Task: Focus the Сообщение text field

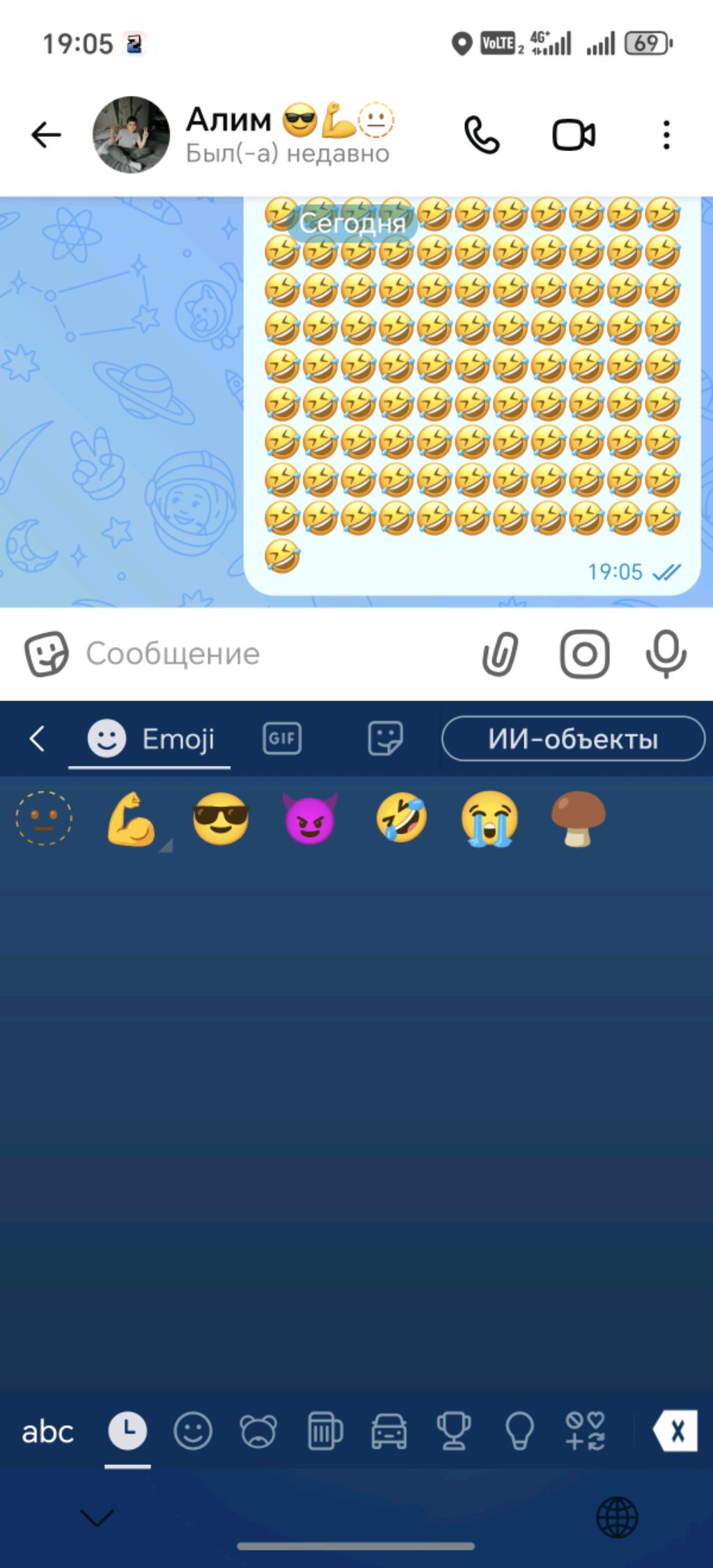Action: (265, 654)
